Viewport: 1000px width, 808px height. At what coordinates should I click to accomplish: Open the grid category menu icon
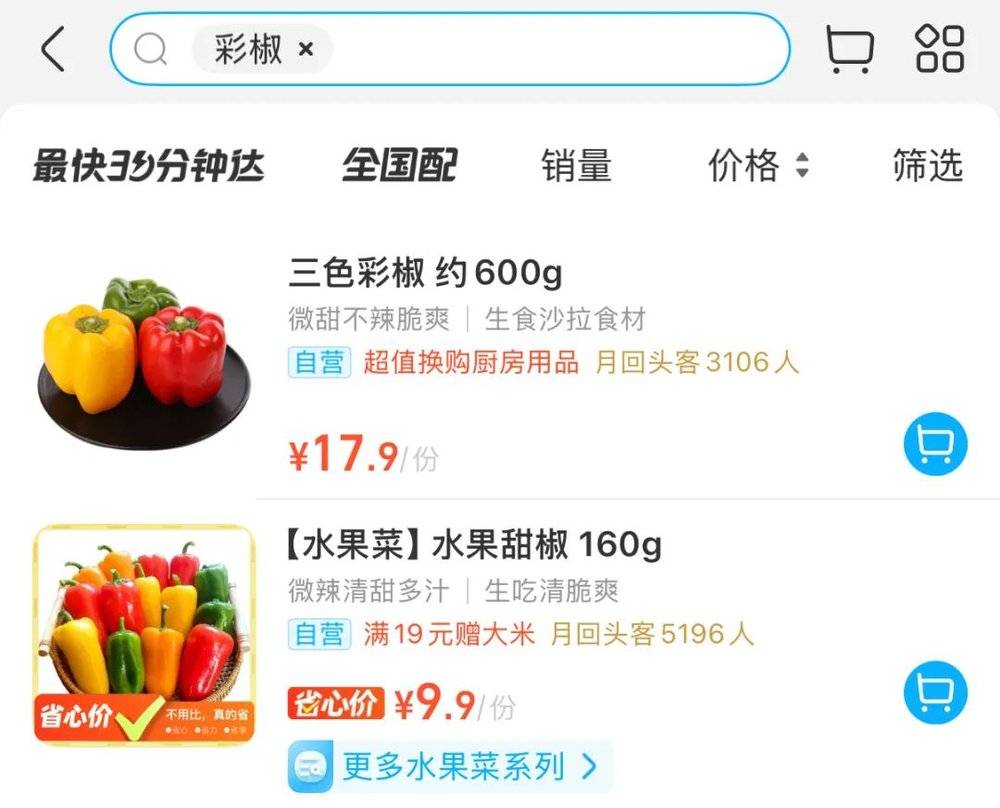pyautogui.click(x=940, y=49)
